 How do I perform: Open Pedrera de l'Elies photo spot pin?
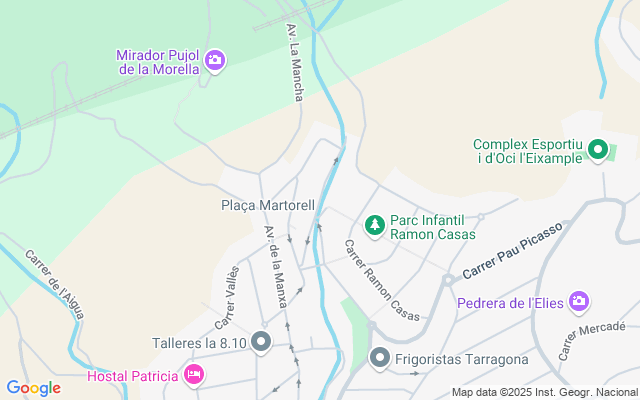pyautogui.click(x=579, y=301)
